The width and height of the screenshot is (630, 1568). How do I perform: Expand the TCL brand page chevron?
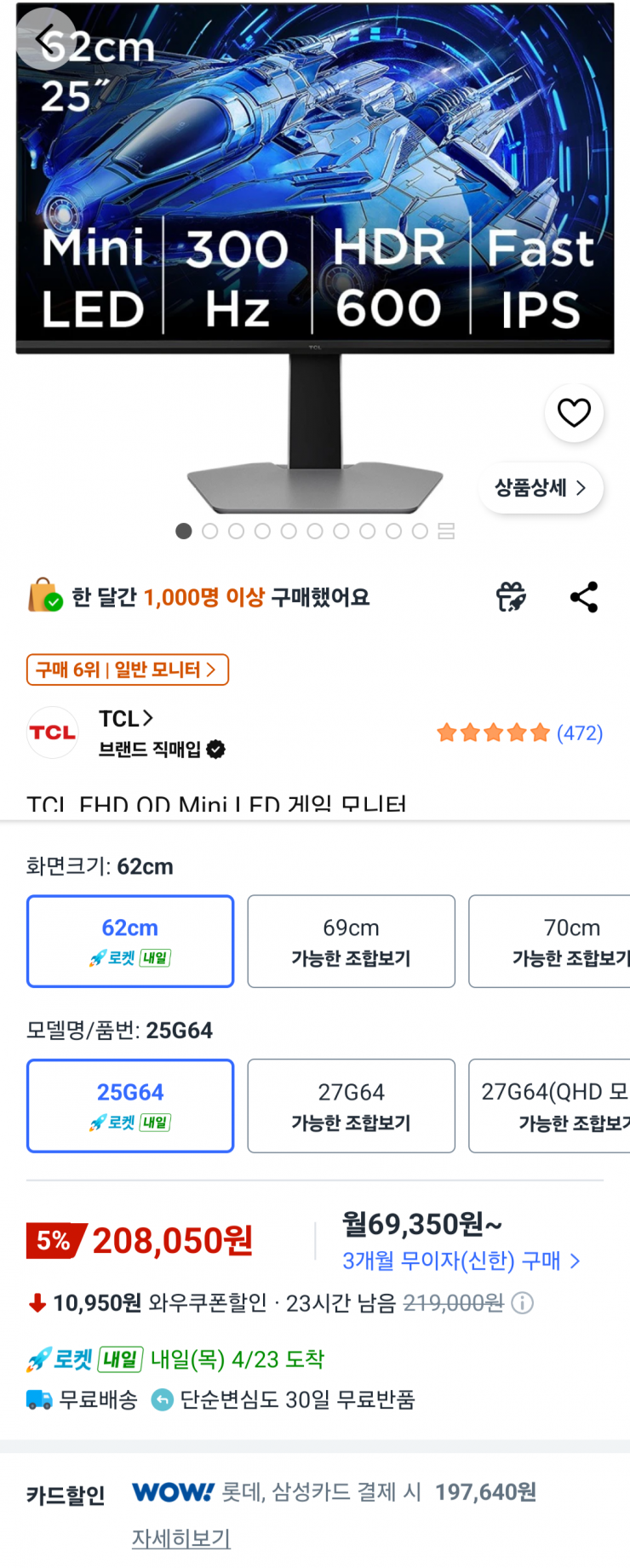pyautogui.click(x=148, y=718)
